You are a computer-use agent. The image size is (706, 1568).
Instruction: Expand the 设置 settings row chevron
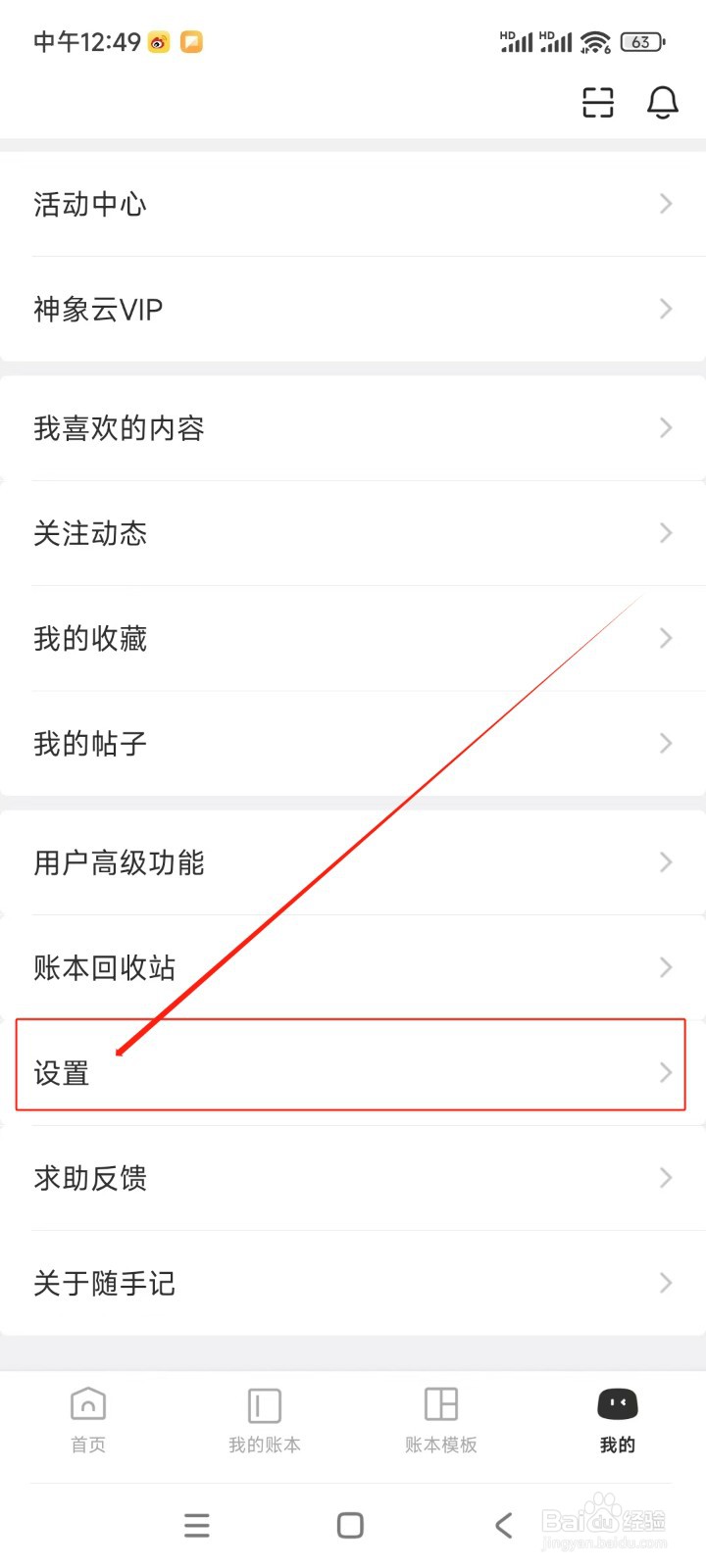pos(665,1072)
